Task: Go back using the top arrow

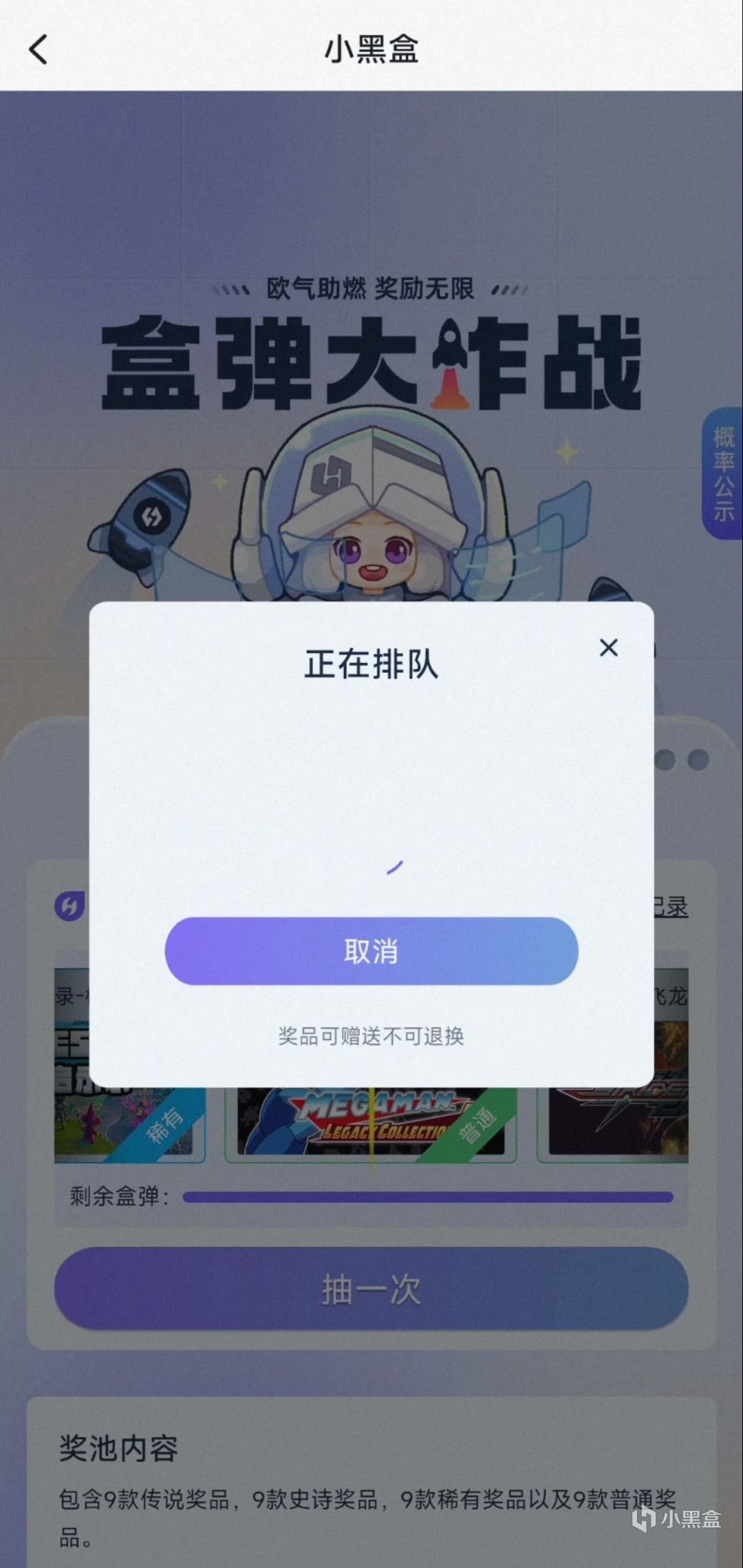Action: point(39,50)
